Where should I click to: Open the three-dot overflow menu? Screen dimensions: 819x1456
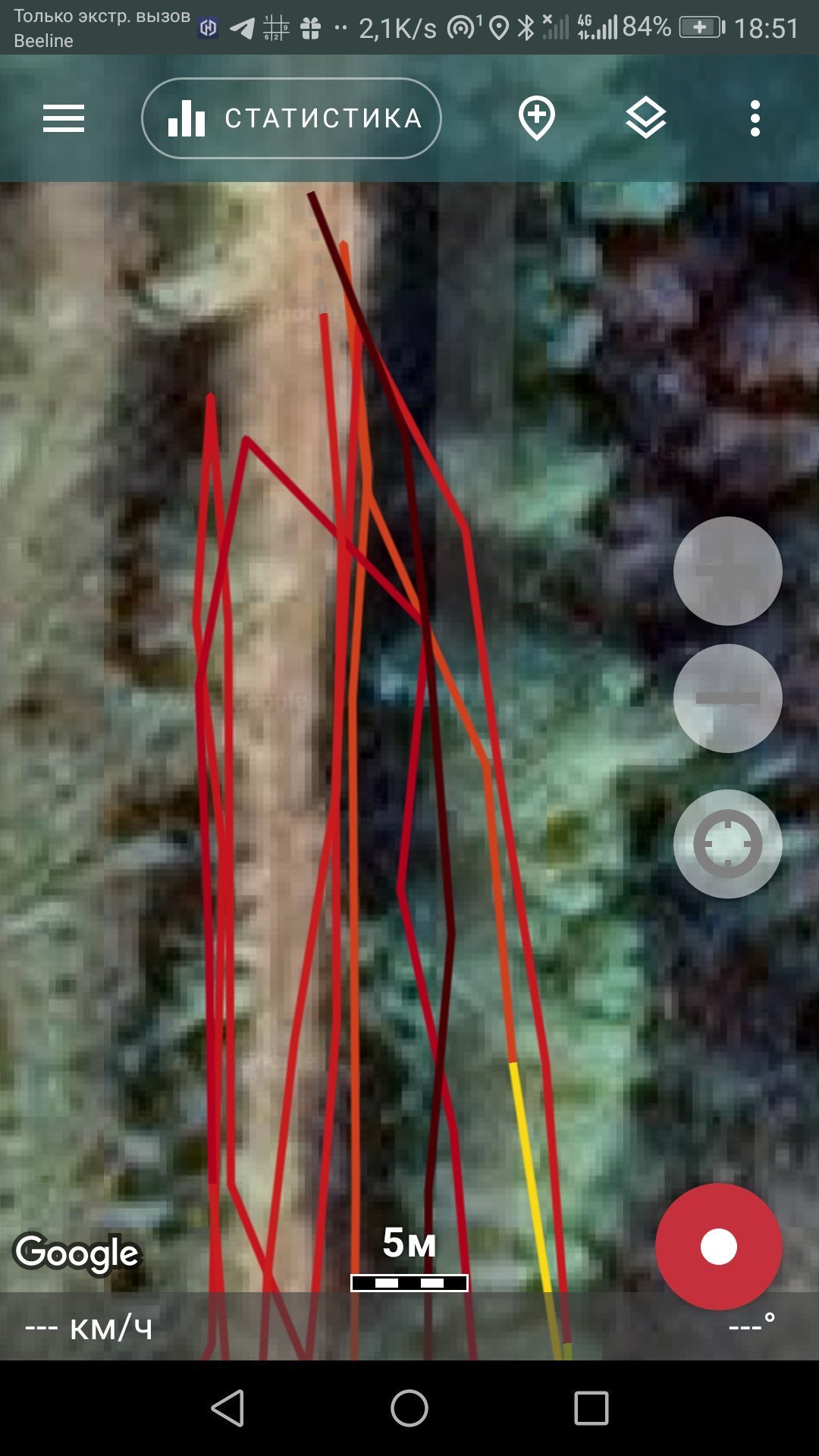[x=755, y=119]
